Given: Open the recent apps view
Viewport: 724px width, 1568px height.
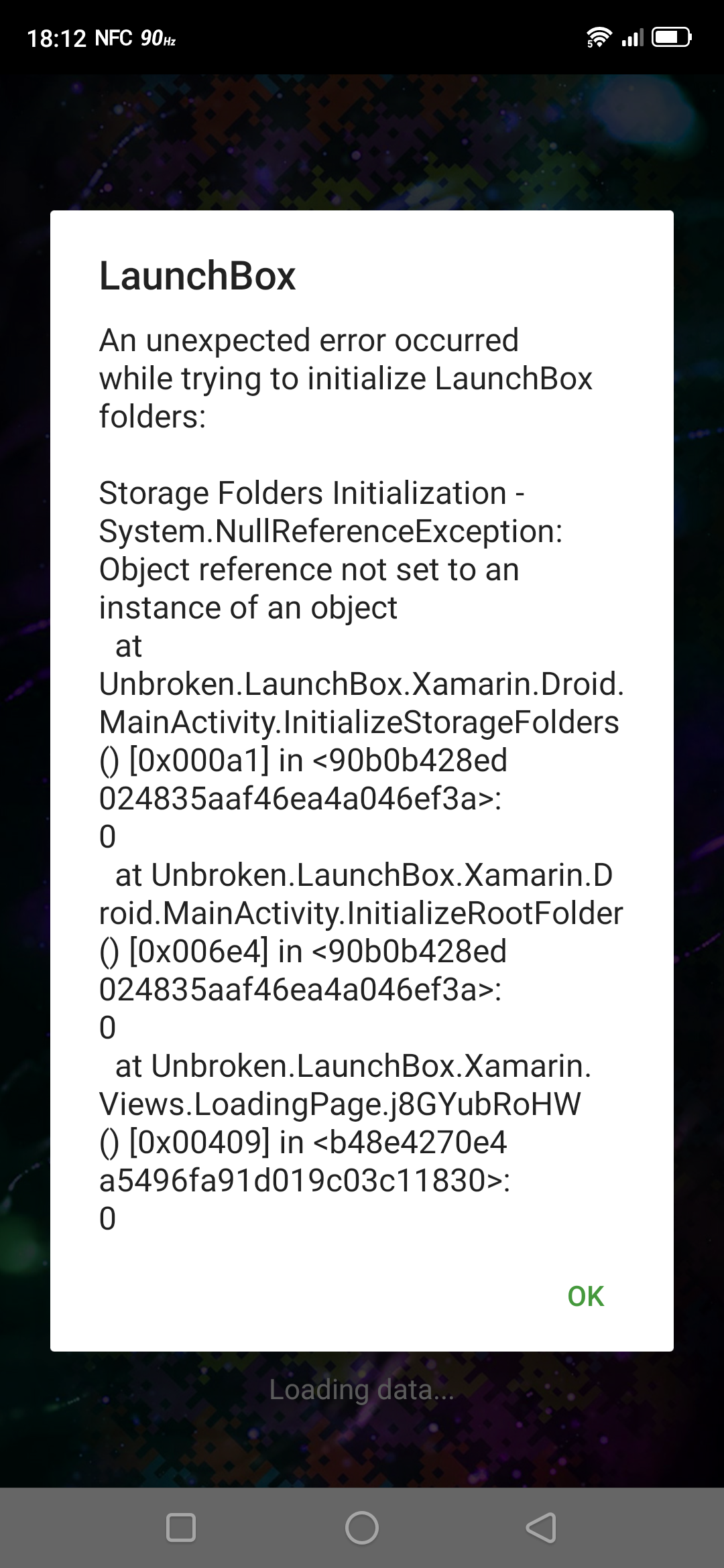Looking at the screenshot, I should (180, 1528).
